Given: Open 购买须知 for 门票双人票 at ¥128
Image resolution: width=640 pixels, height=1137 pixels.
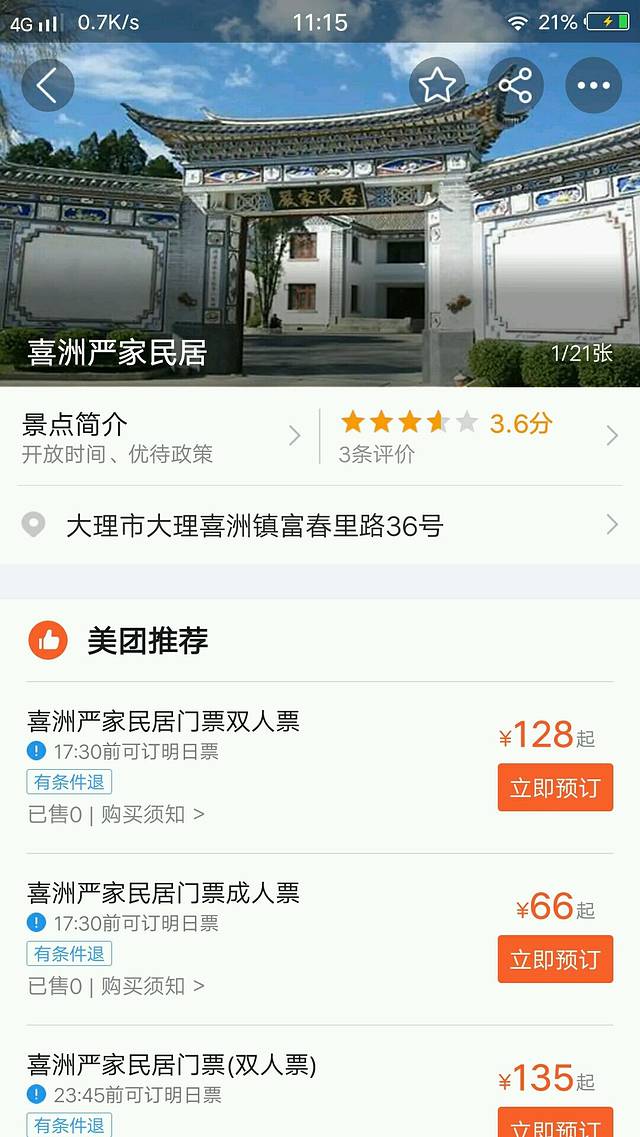Looking at the screenshot, I should pos(152,815).
